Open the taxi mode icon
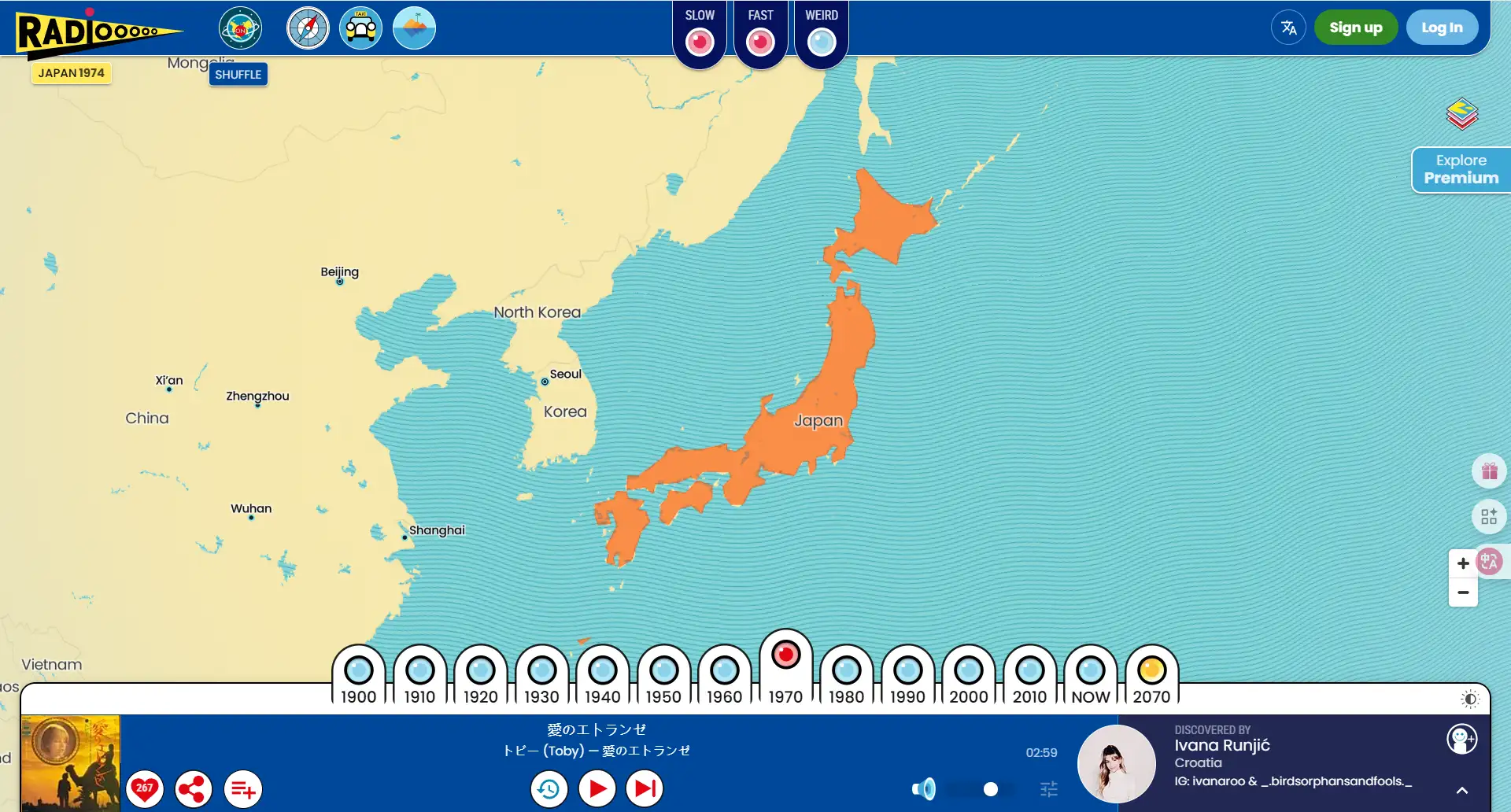 pos(360,28)
